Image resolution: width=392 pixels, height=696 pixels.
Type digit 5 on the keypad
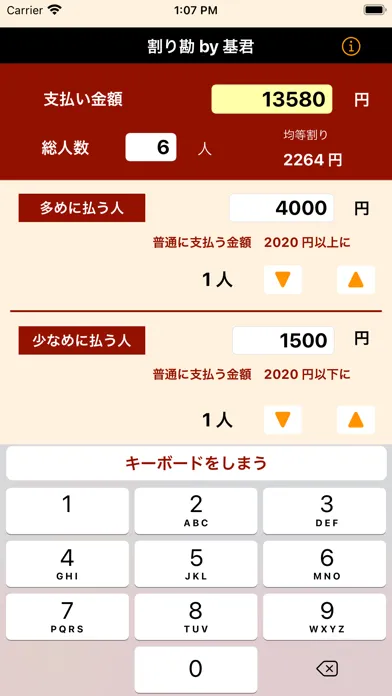(x=196, y=564)
